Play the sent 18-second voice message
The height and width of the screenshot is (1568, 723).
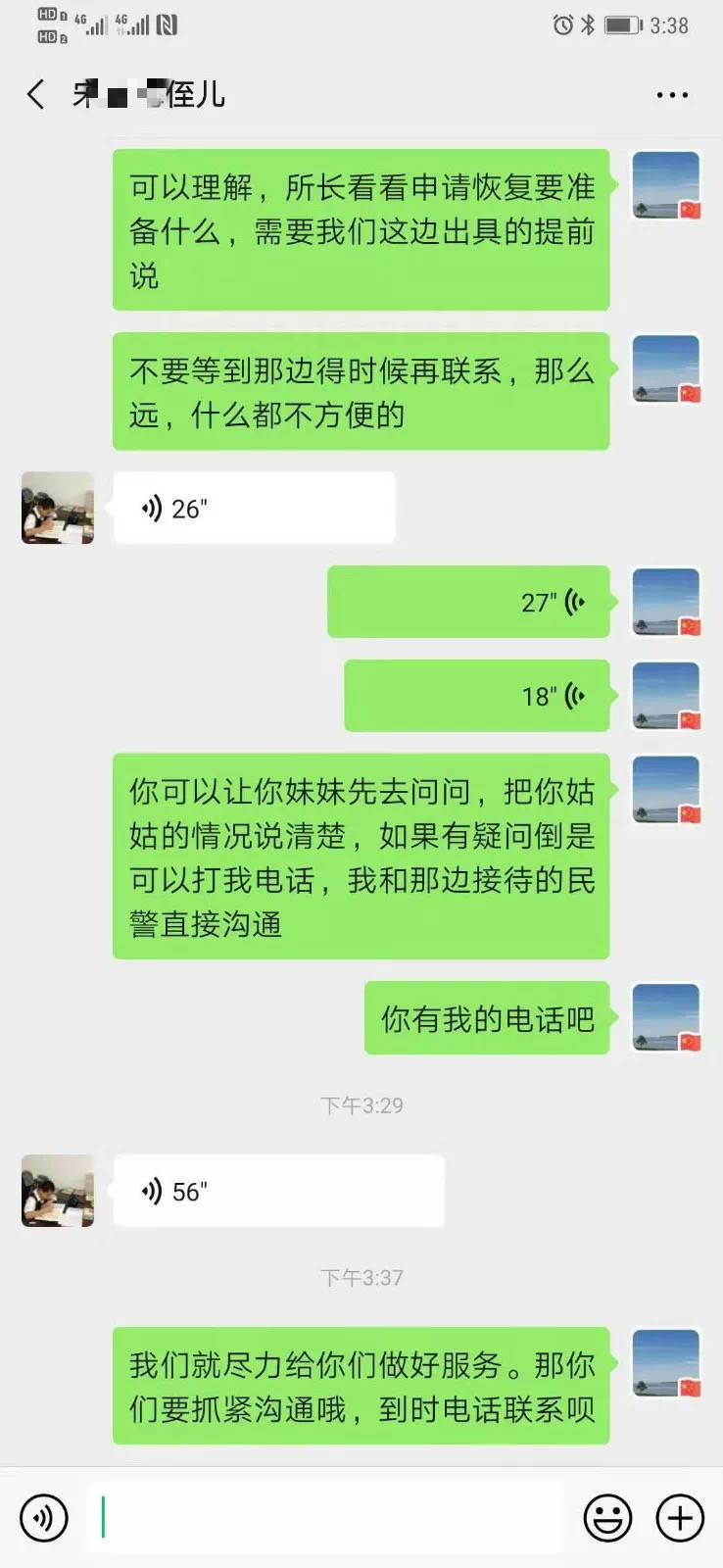point(477,696)
